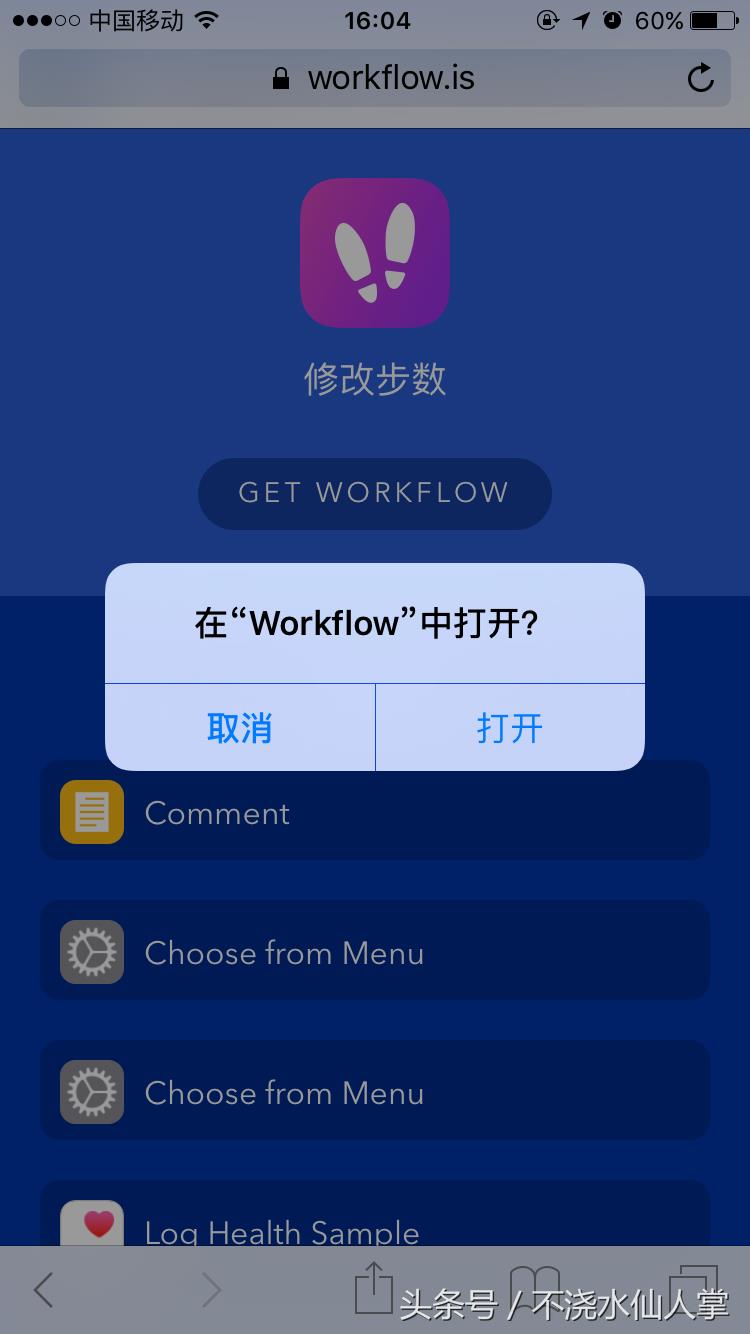Image resolution: width=750 pixels, height=1334 pixels.
Task: Open the Safari share sheet
Action: pyautogui.click(x=372, y=1288)
